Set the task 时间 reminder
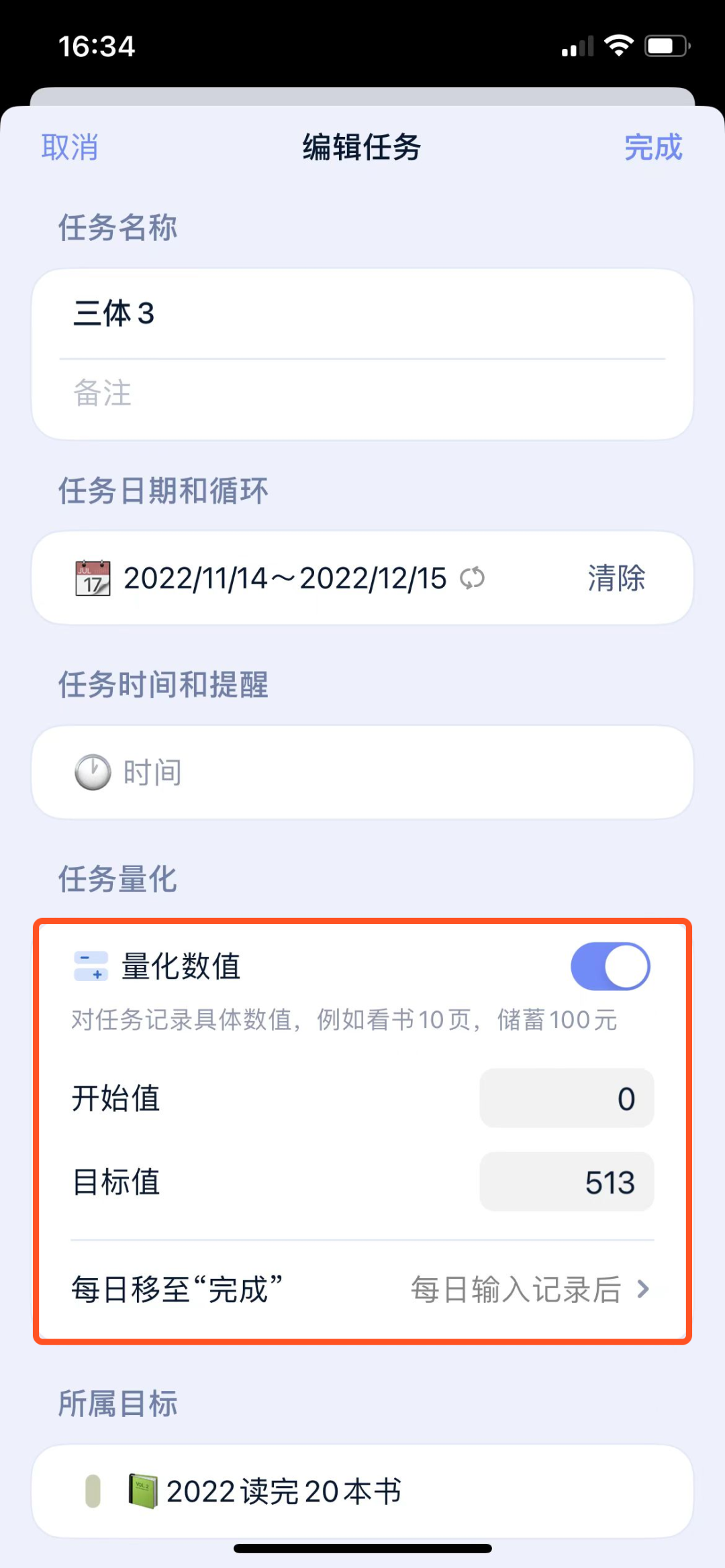Viewport: 725px width, 1568px height. [x=362, y=772]
